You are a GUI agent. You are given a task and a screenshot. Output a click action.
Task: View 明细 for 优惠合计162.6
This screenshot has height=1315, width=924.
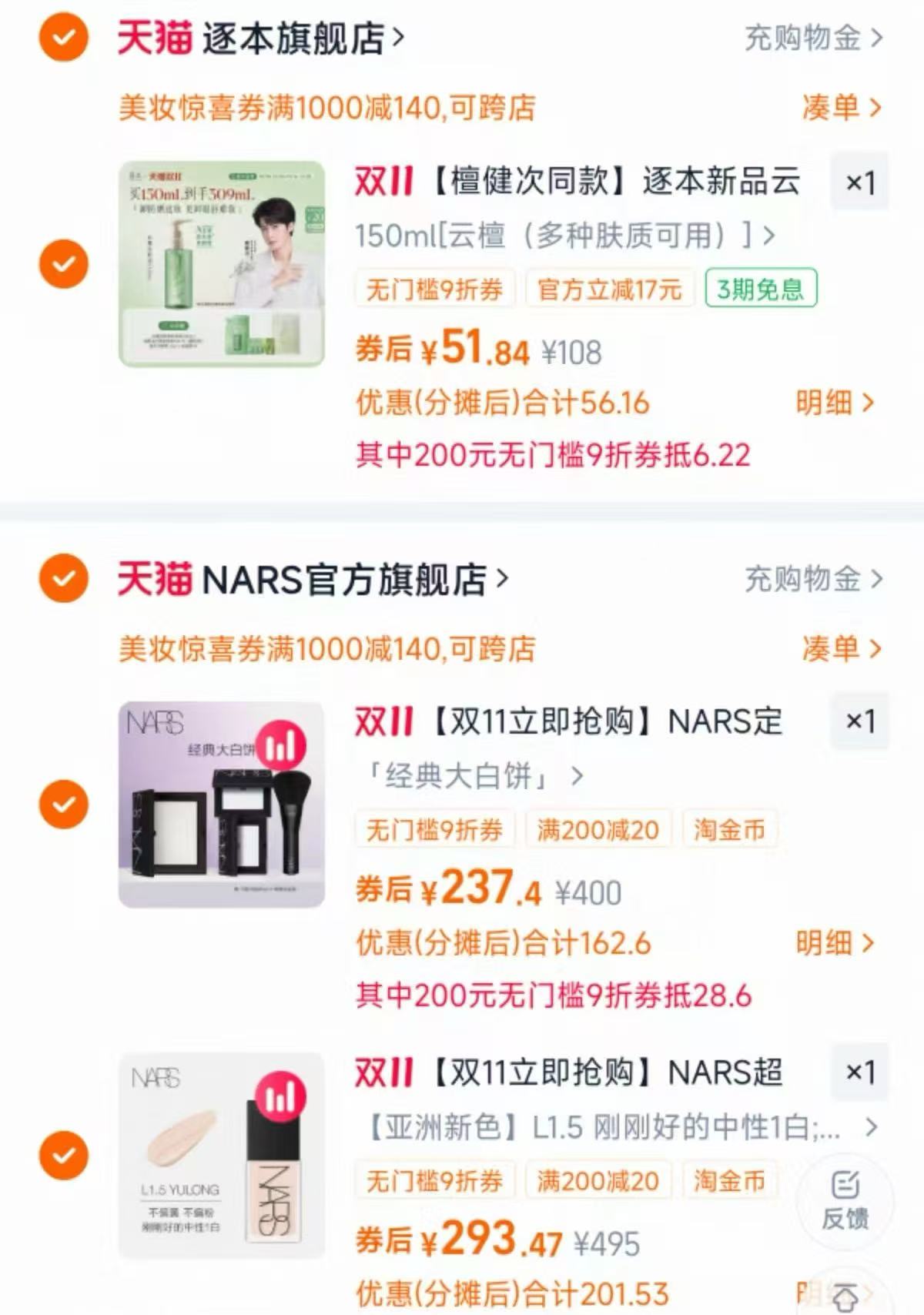coord(834,943)
